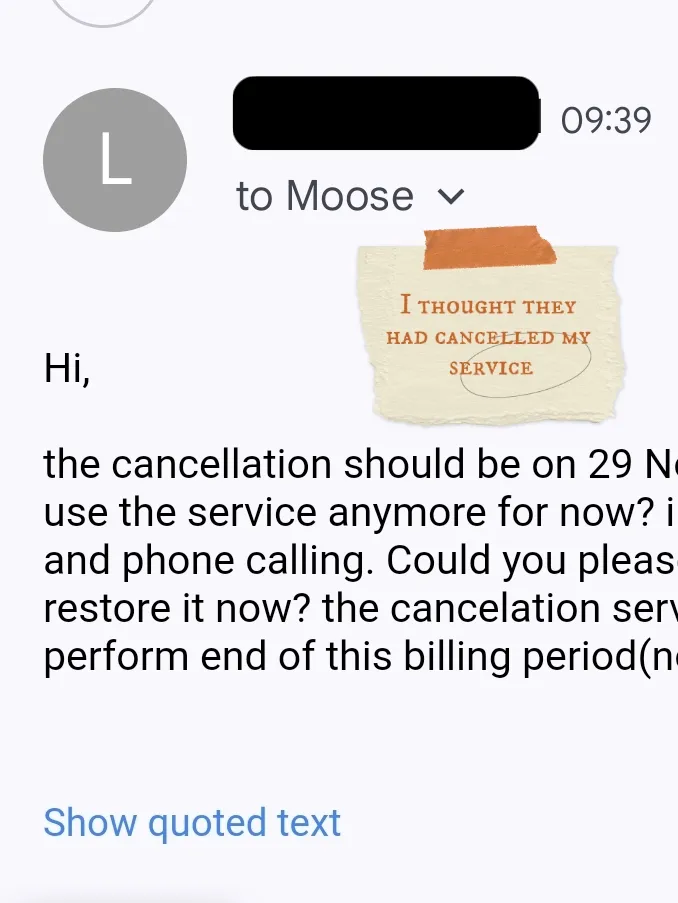The width and height of the screenshot is (678, 903).
Task: Show quoted text in email
Action: click(192, 822)
